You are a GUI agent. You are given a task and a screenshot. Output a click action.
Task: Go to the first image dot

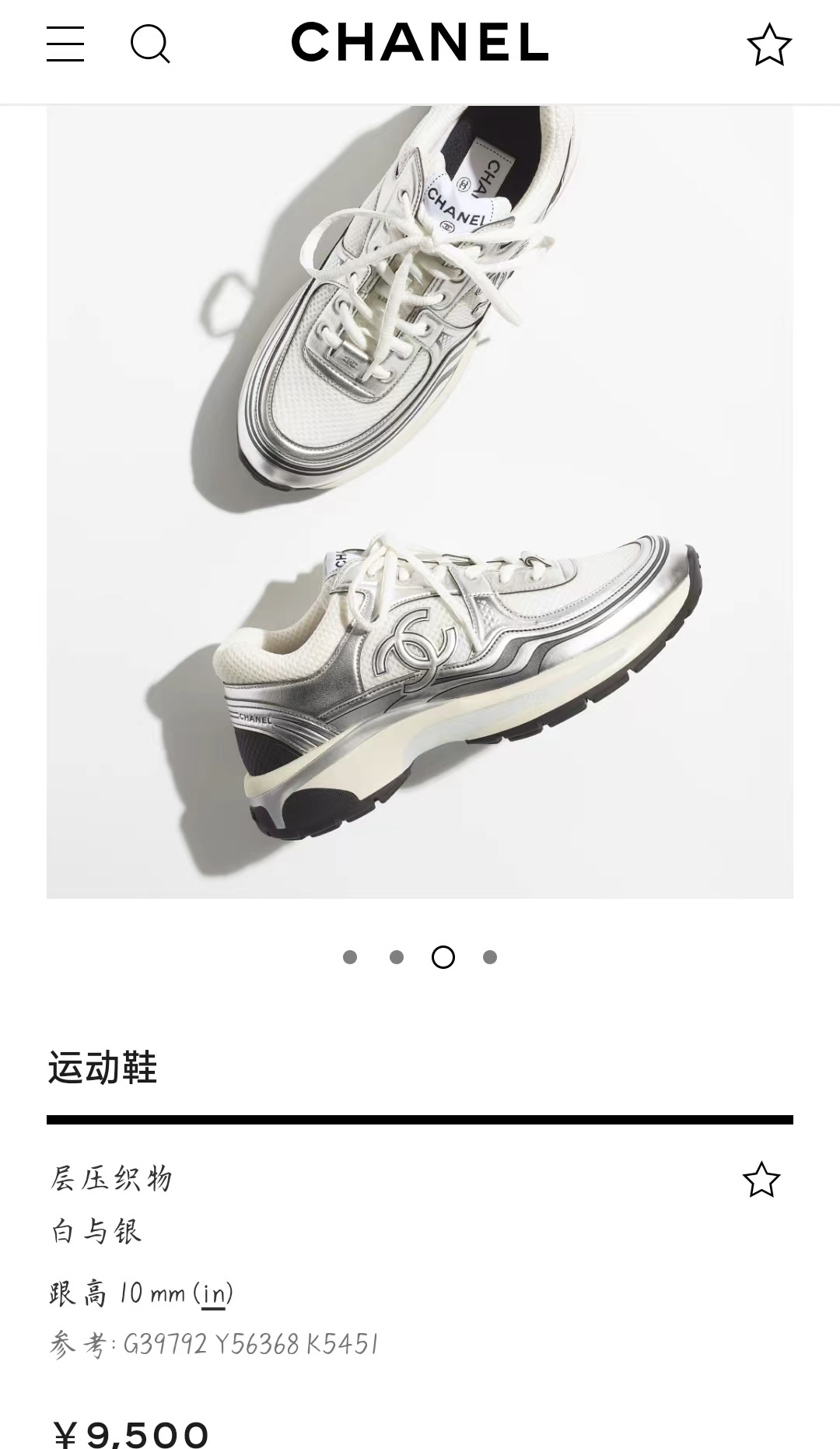click(x=350, y=957)
